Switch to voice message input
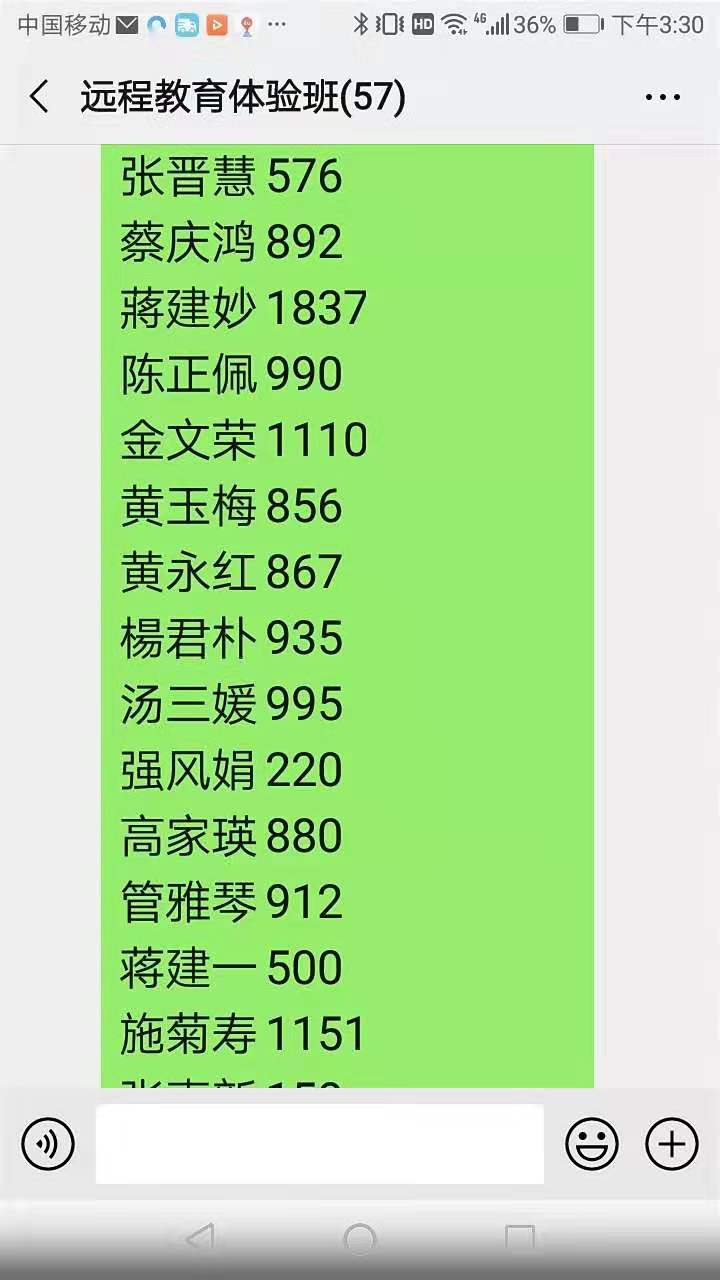720x1280 pixels. tap(48, 1143)
